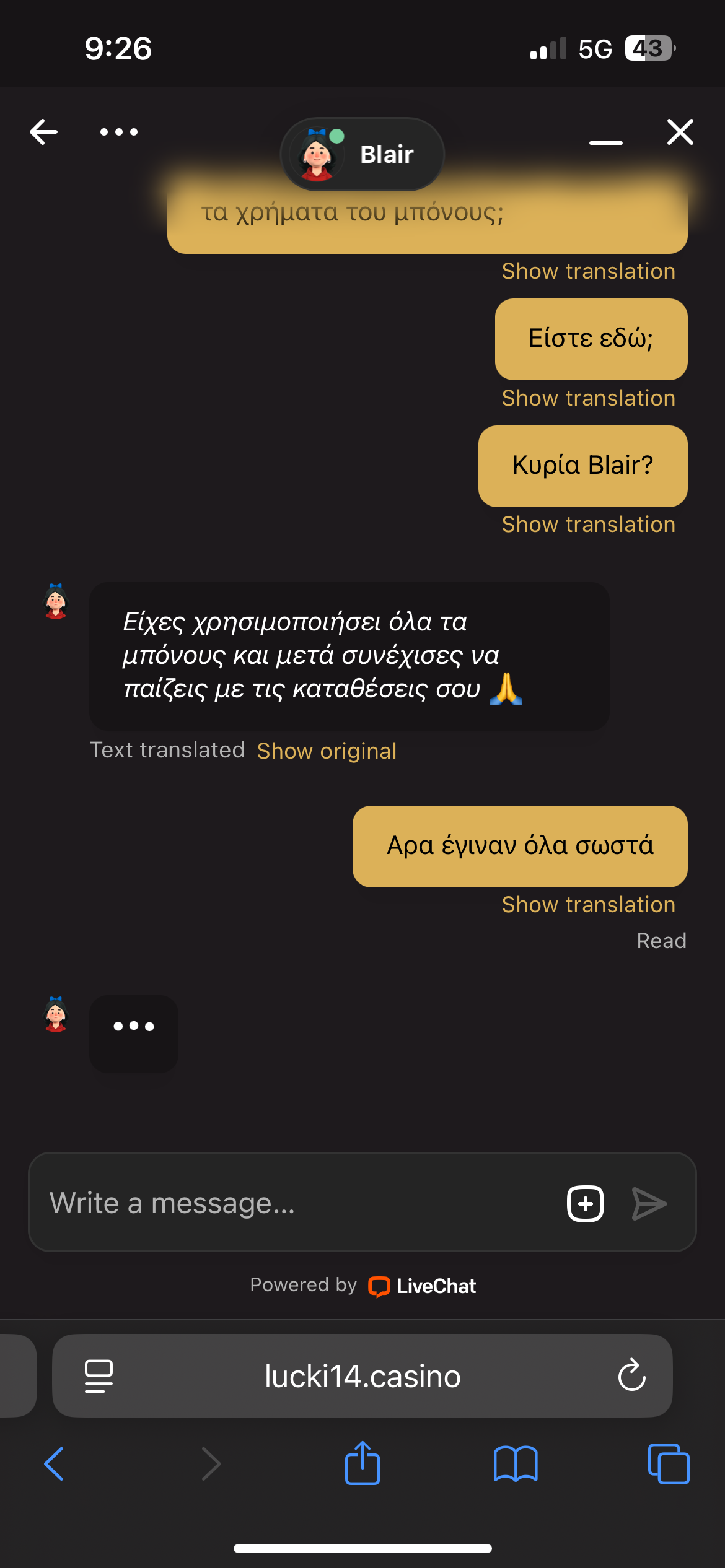Show translation for 'Είστε εδώ;' message
This screenshot has height=1568, width=725.
coord(588,398)
